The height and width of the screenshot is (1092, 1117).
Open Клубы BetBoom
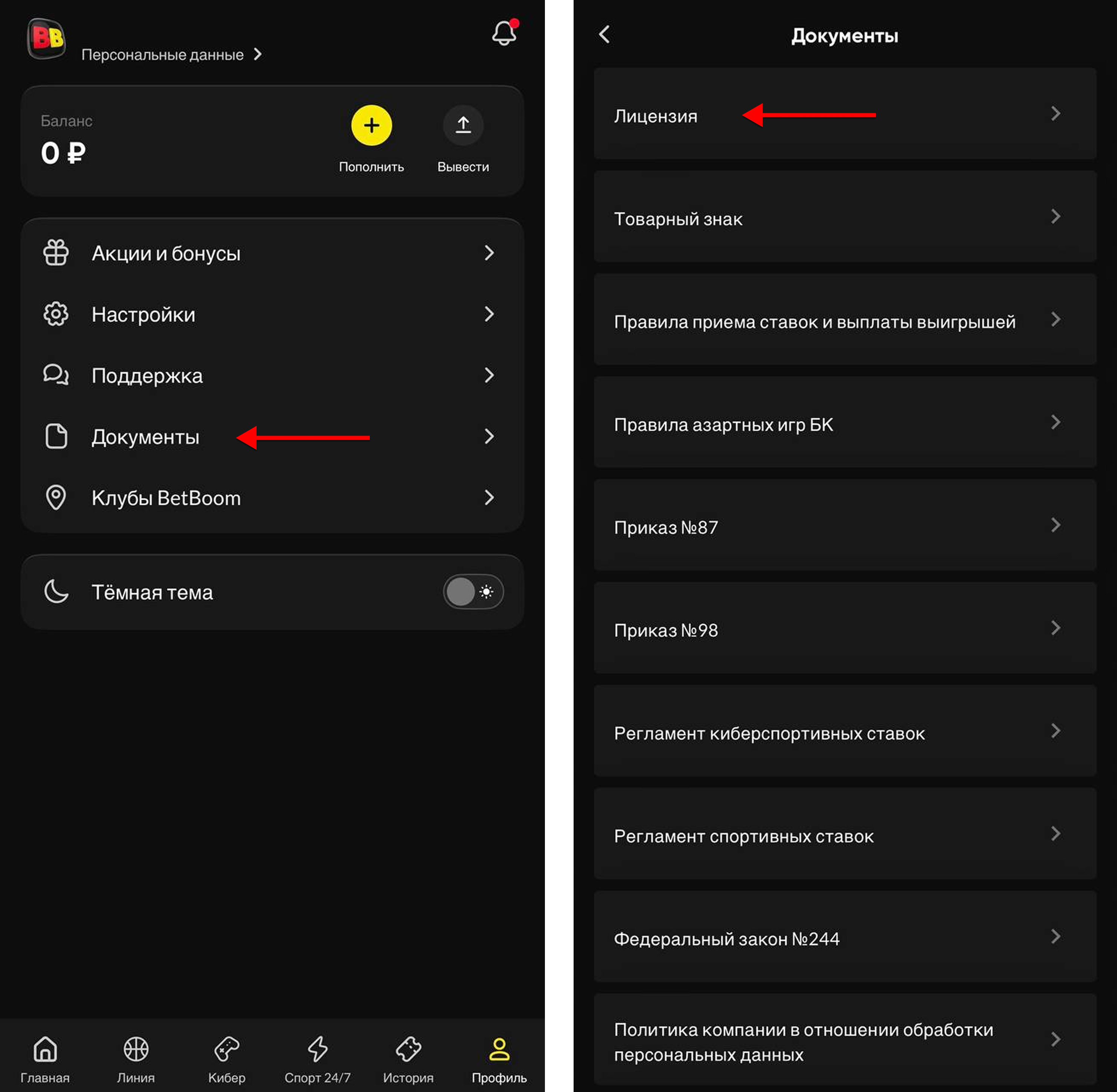click(272, 498)
